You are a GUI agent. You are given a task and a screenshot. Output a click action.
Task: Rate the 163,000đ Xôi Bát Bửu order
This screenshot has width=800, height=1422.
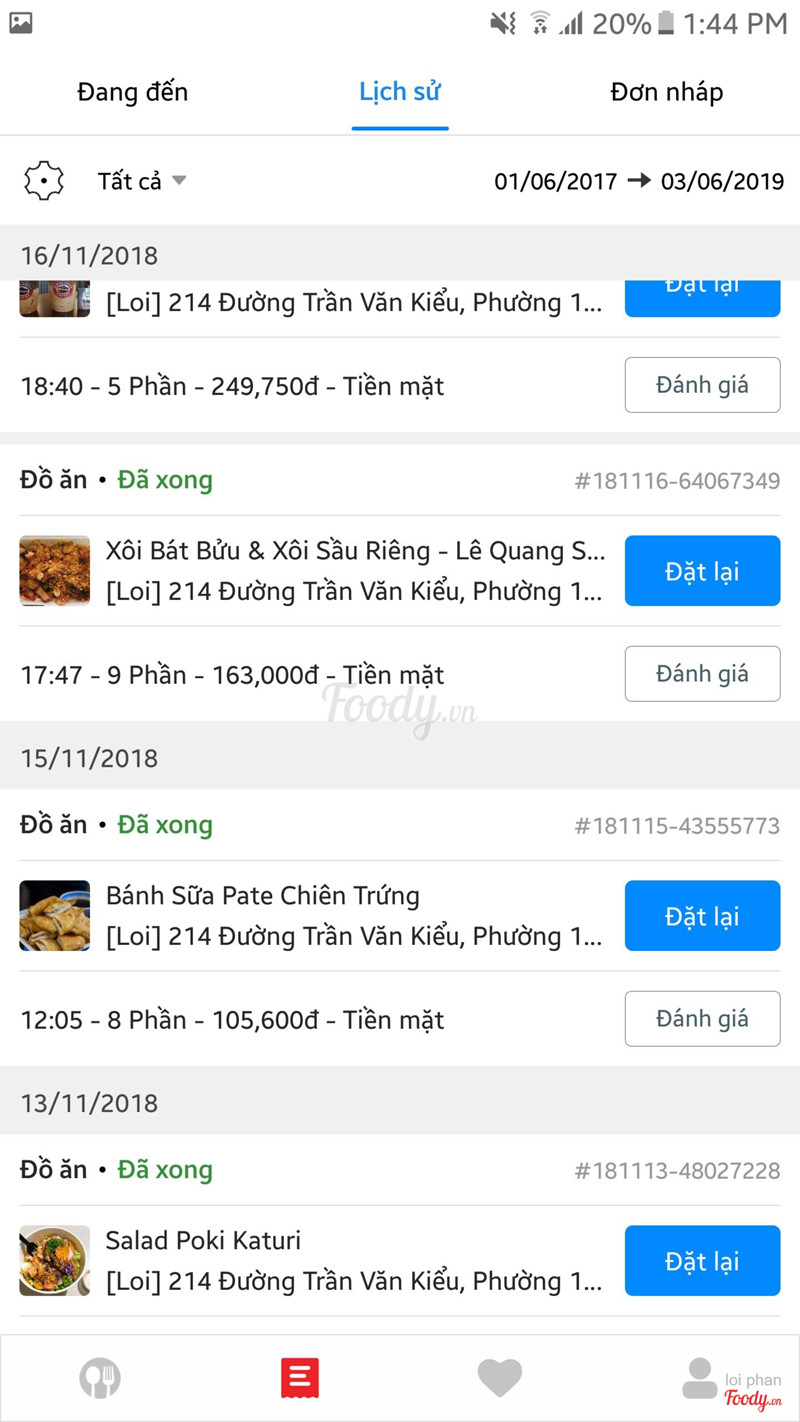702,673
